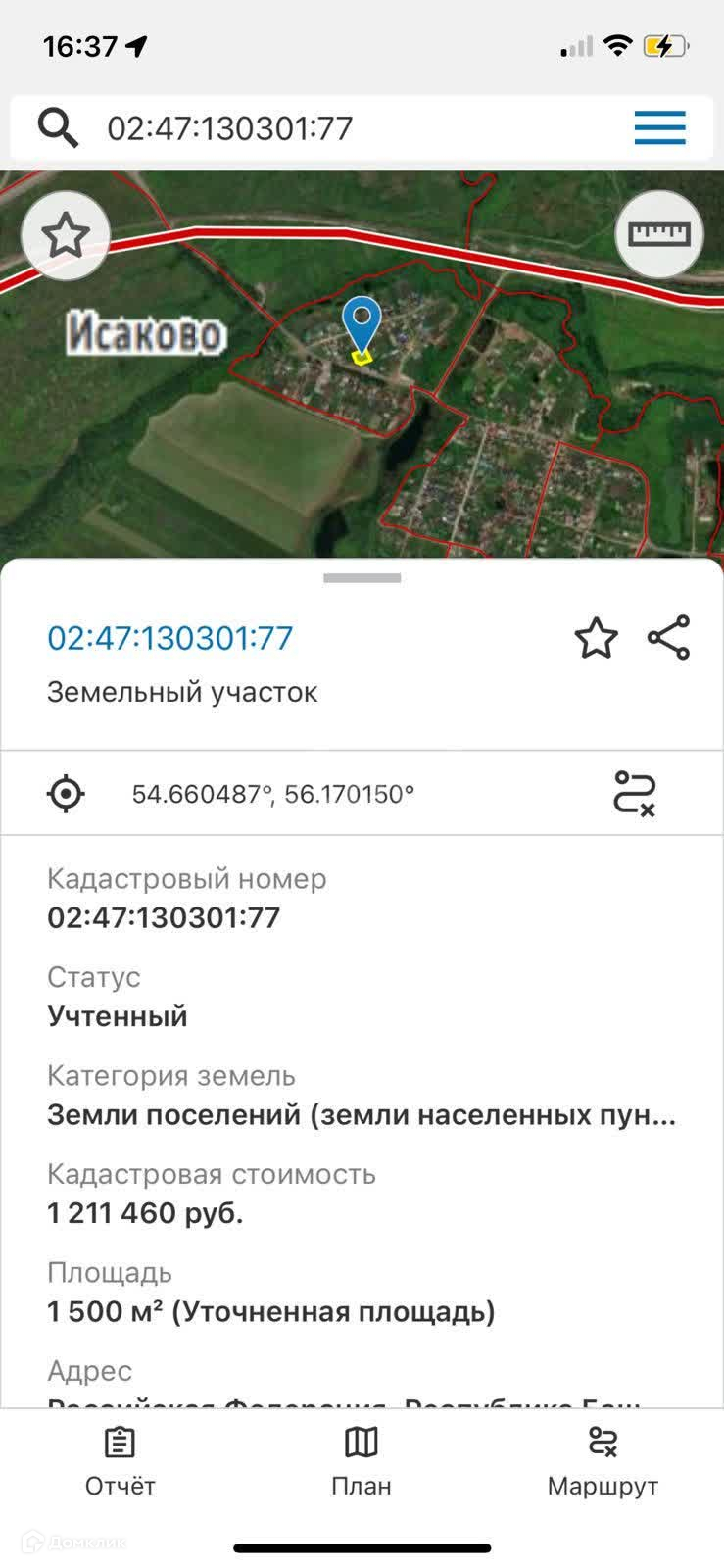Open favorites star button on the map
724x1568 pixels.
click(66, 236)
